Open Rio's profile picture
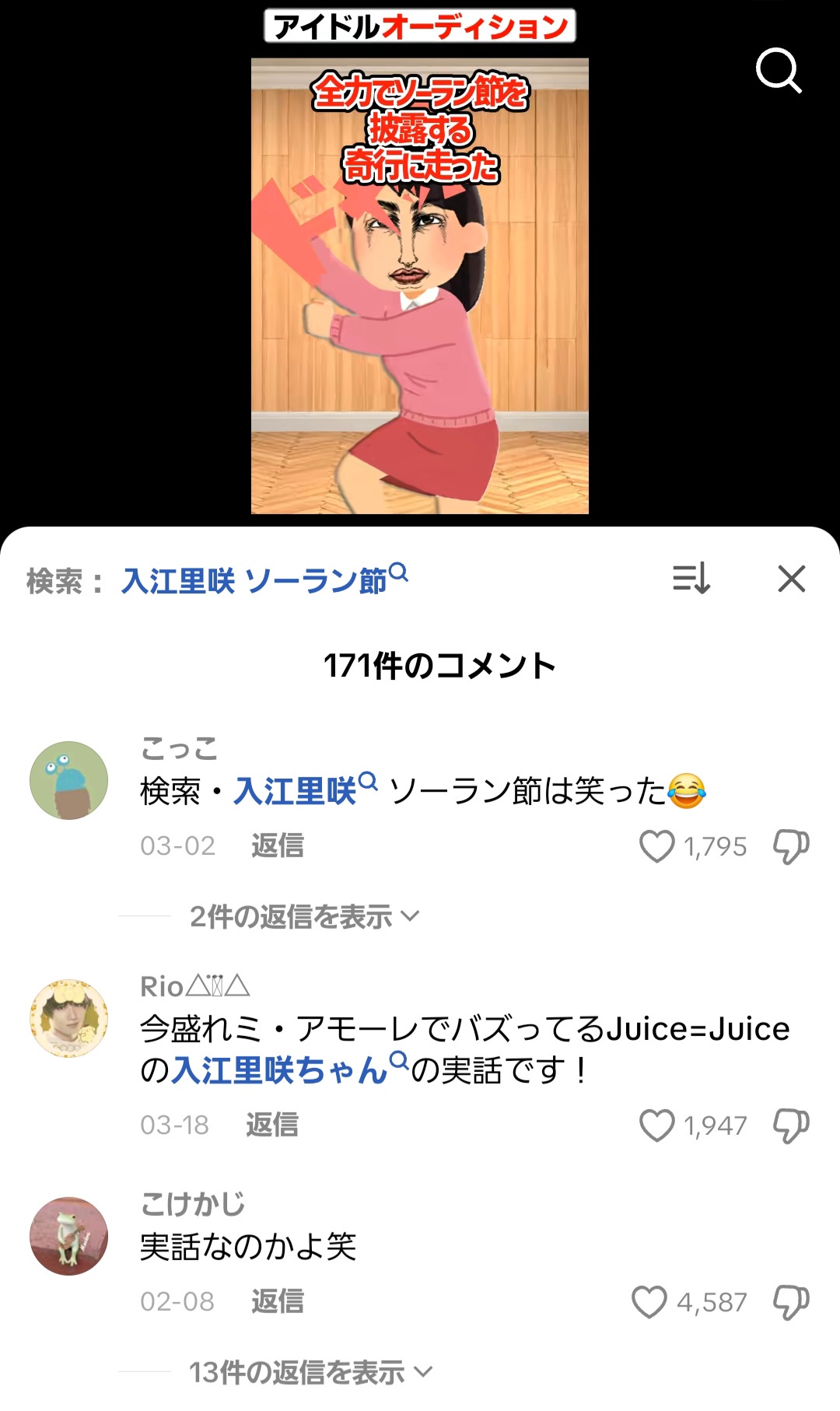 tap(68, 1018)
